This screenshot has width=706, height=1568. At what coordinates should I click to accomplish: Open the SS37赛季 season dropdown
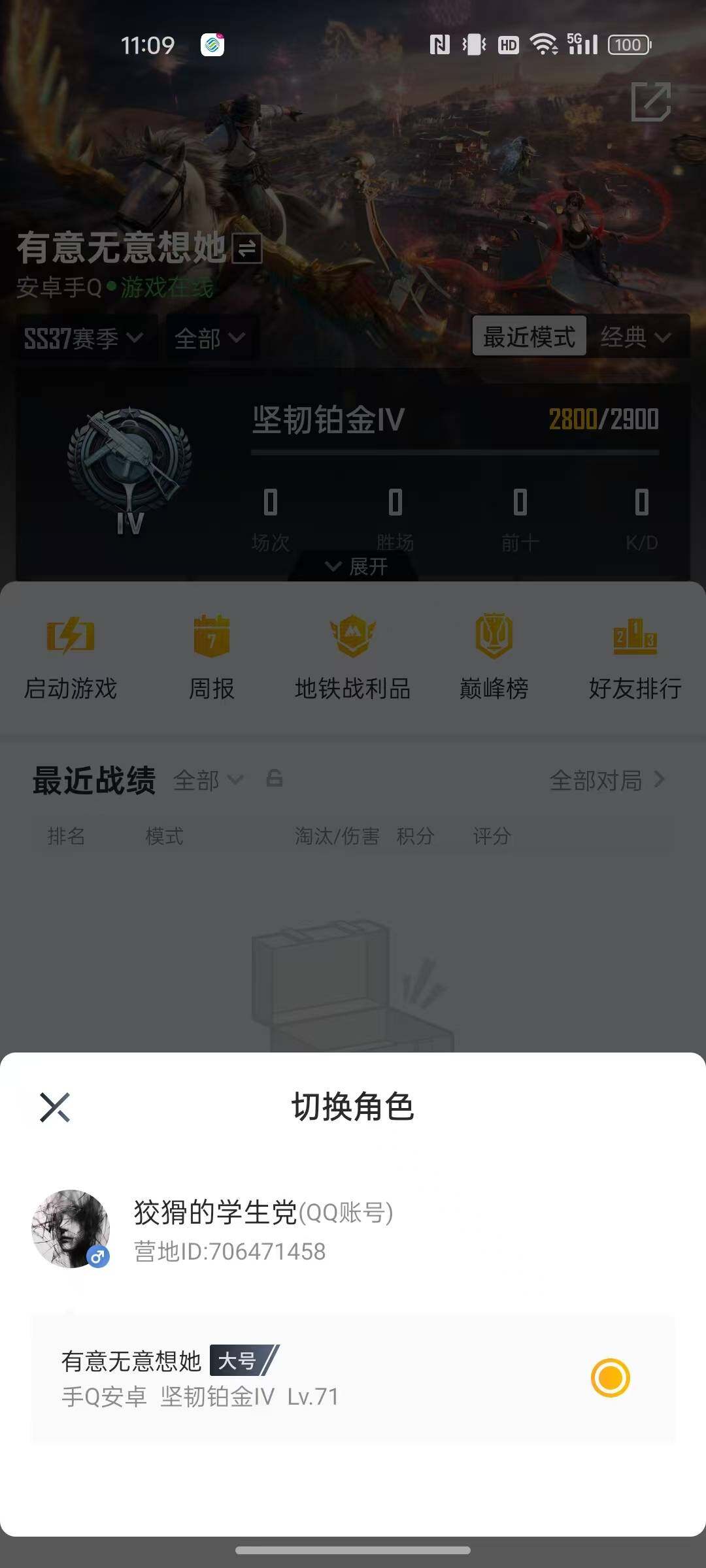point(82,338)
